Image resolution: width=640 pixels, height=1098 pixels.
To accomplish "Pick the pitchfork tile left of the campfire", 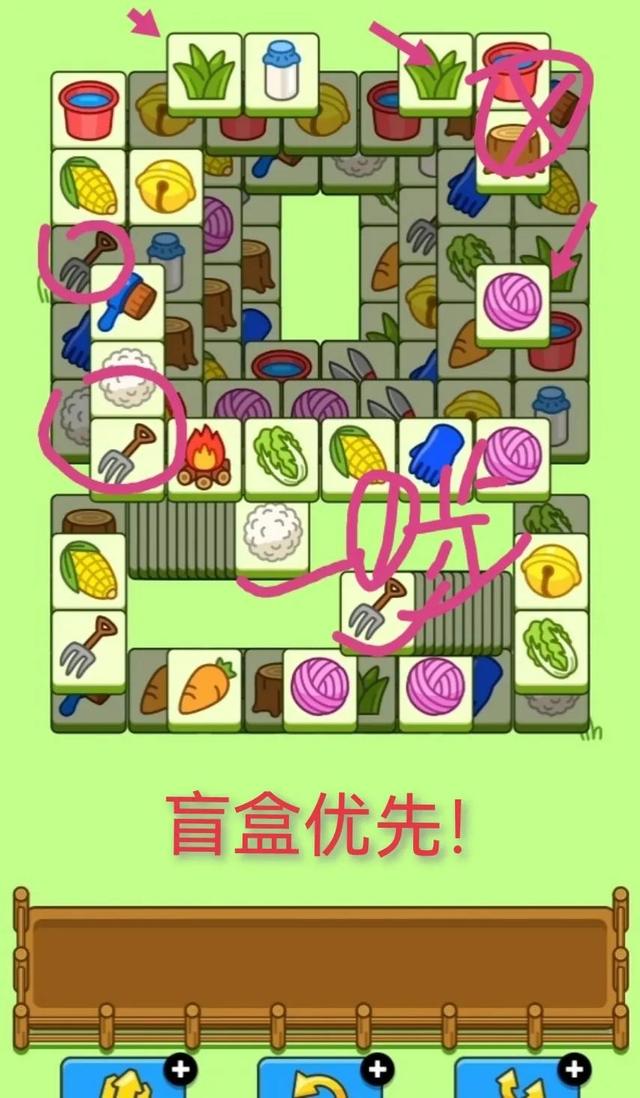I will (128, 458).
